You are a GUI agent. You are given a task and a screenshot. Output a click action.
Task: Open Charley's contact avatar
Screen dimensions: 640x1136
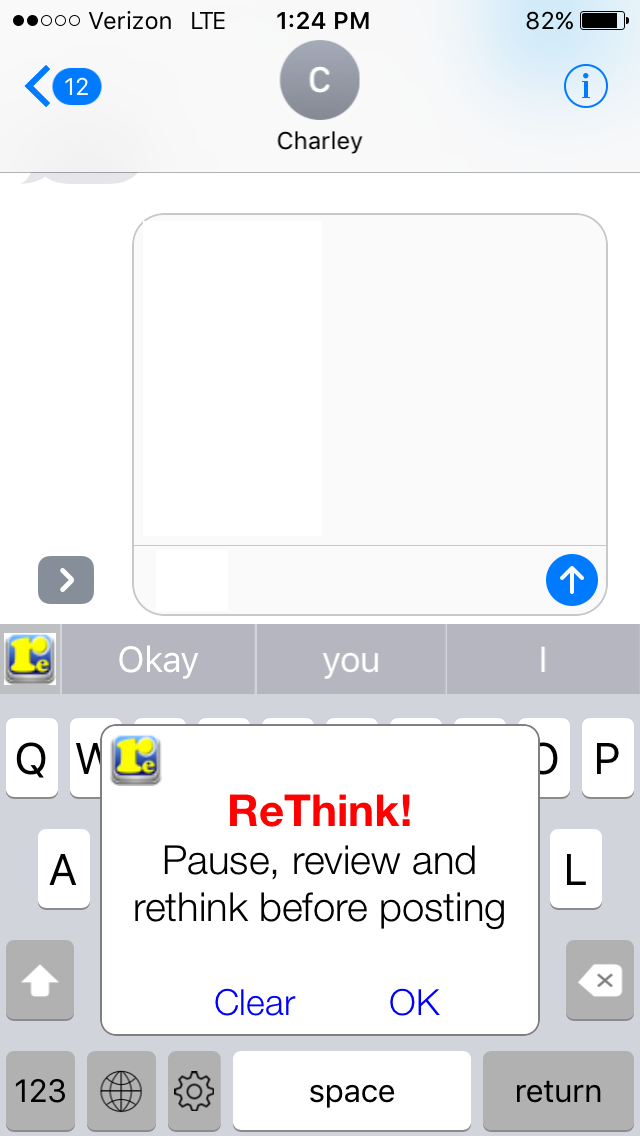tap(320, 80)
